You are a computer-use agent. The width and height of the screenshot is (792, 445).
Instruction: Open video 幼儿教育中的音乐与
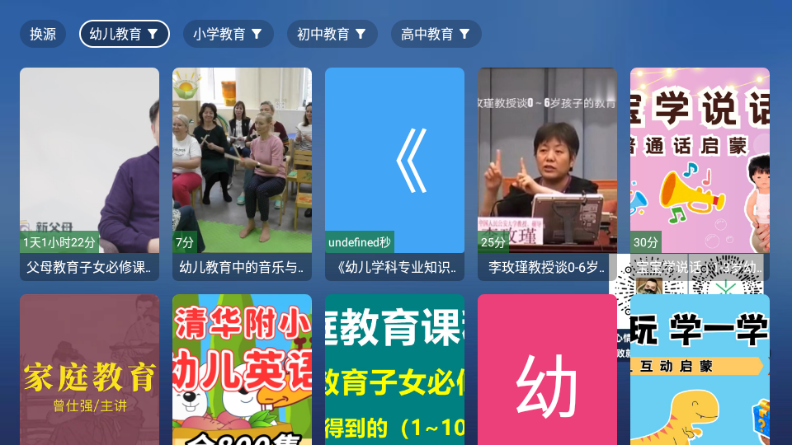coord(242,172)
